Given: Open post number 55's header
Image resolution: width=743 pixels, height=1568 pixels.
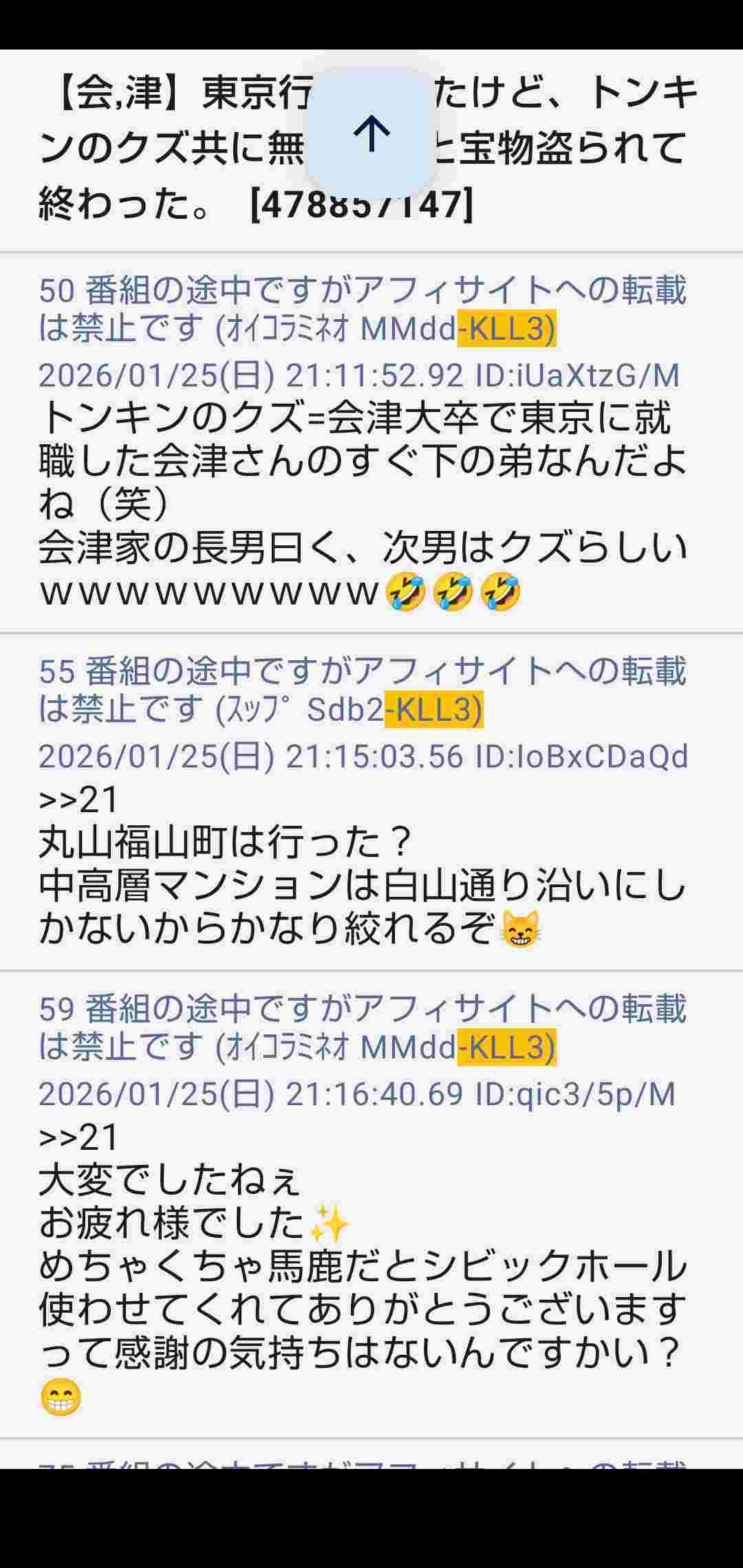Looking at the screenshot, I should [x=56, y=671].
